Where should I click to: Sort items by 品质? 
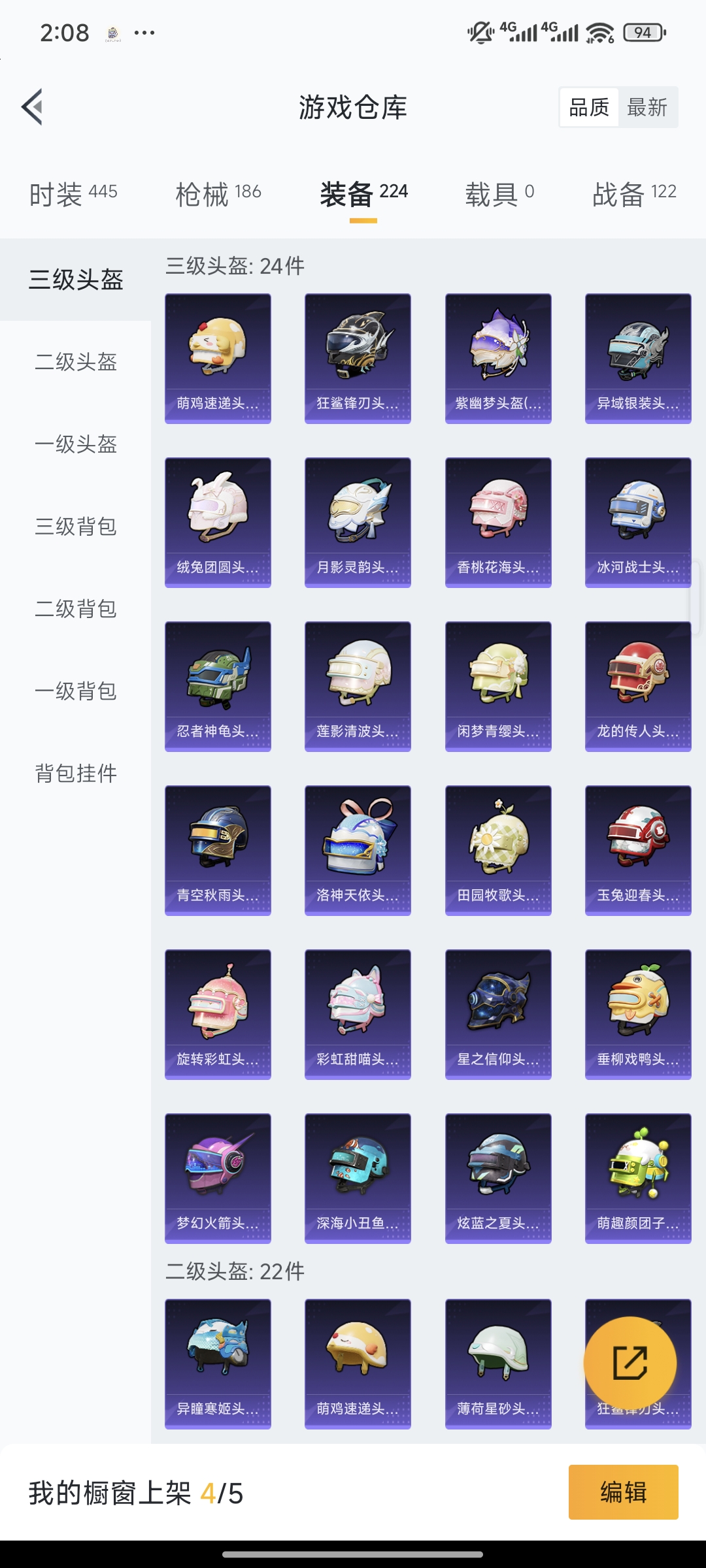[x=588, y=107]
